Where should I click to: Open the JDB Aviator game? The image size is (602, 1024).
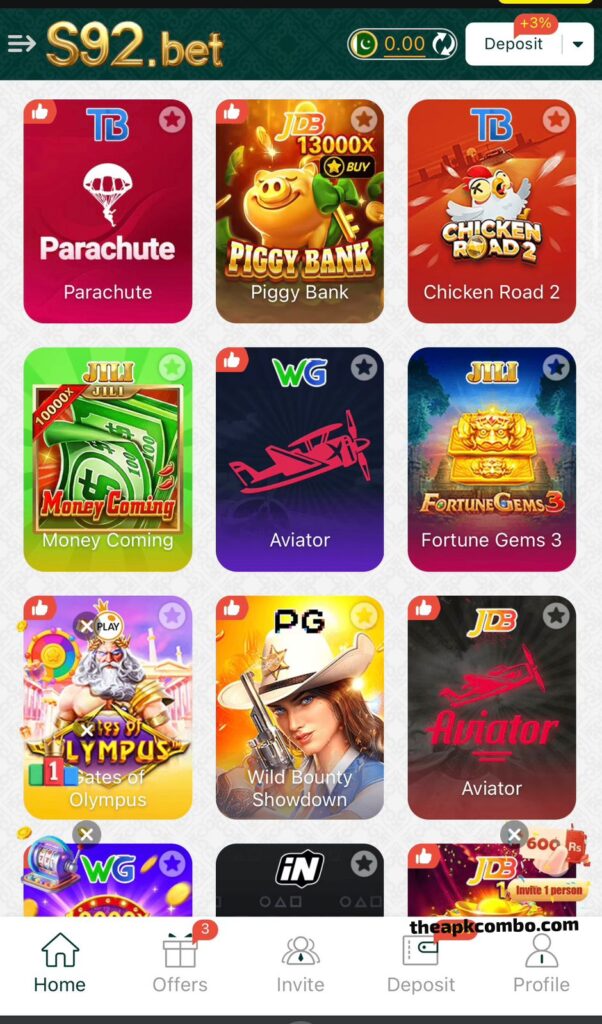(x=491, y=707)
